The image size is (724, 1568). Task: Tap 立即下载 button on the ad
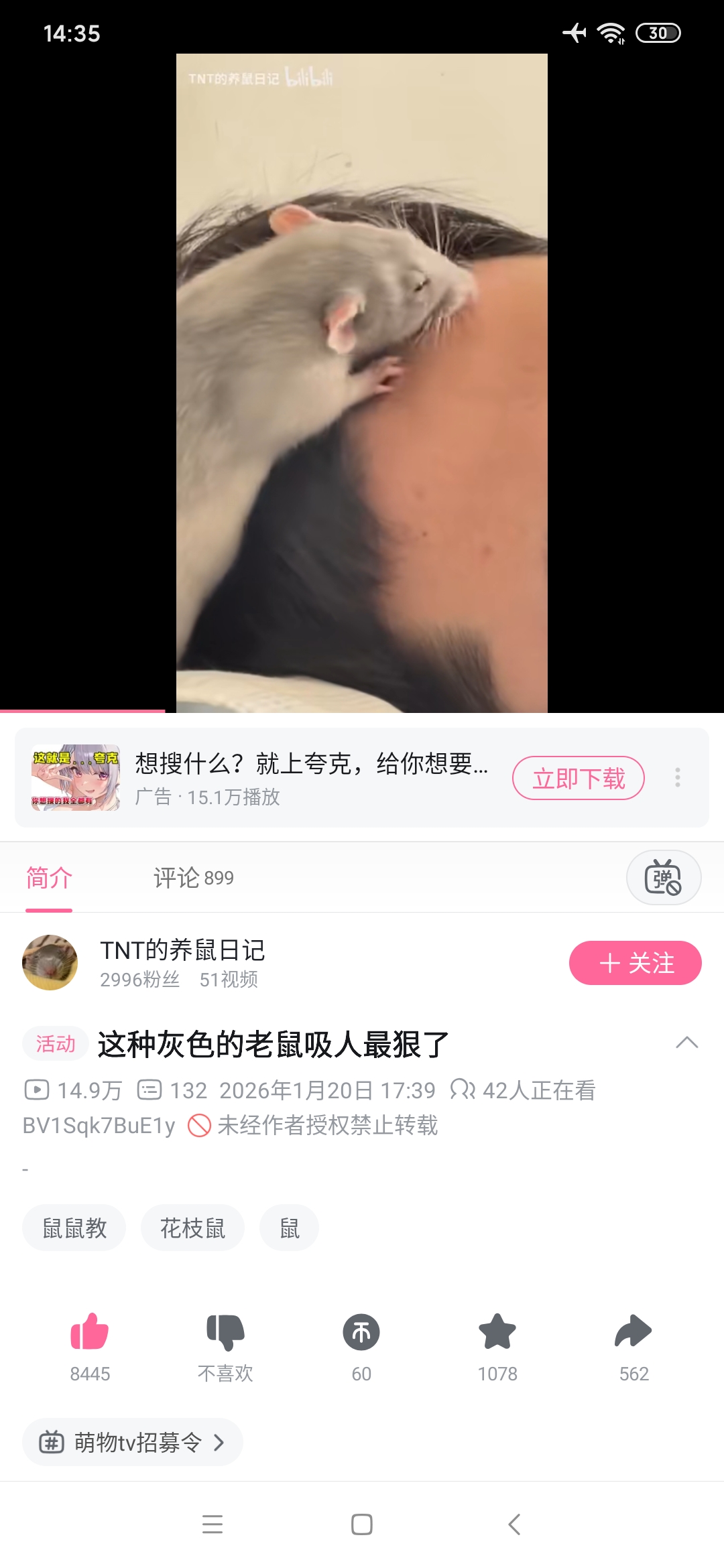pyautogui.click(x=578, y=778)
